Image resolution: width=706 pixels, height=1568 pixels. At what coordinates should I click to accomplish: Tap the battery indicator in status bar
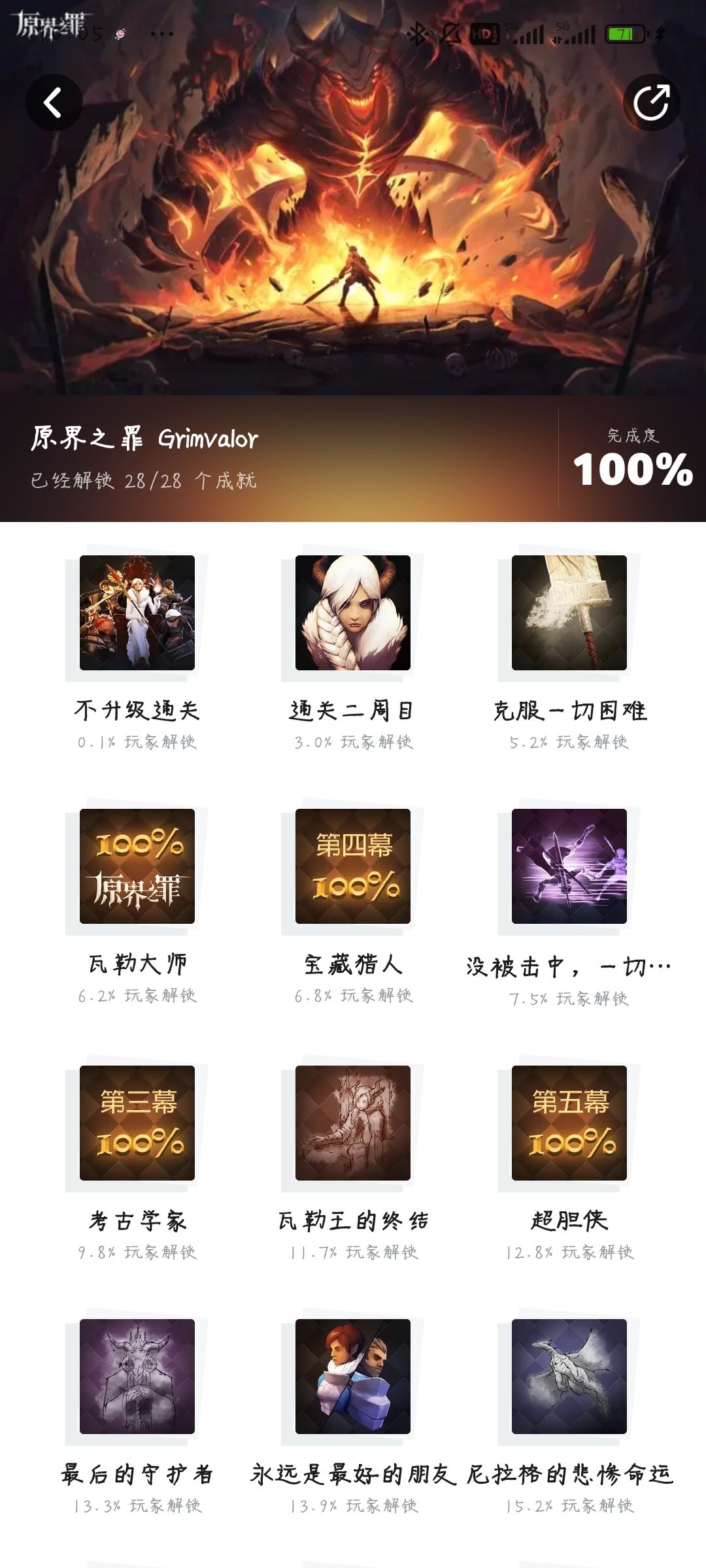[x=622, y=32]
